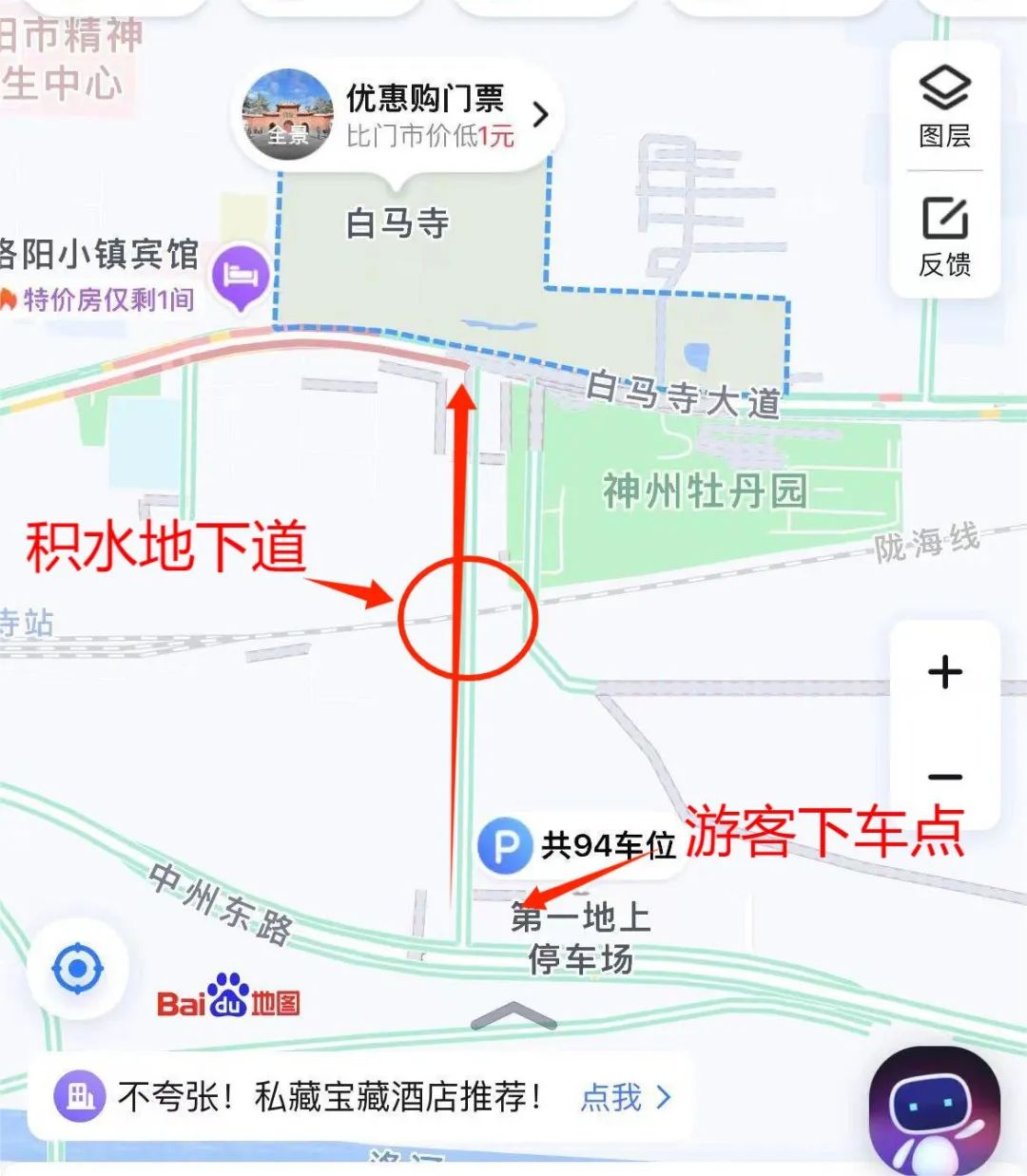The image size is (1027, 1176).
Task: Click the 陇海线 railway label
Action: pyautogui.click(x=927, y=540)
